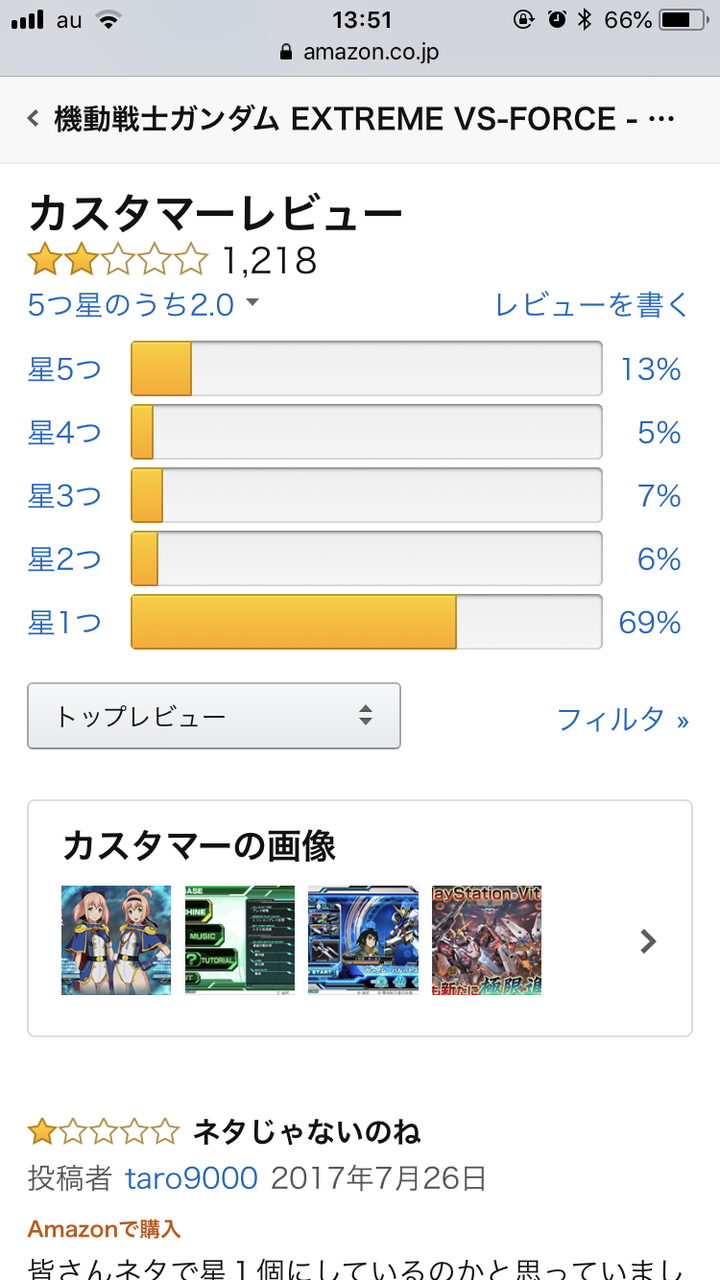Show only 星3つ reviews

pos(65,496)
